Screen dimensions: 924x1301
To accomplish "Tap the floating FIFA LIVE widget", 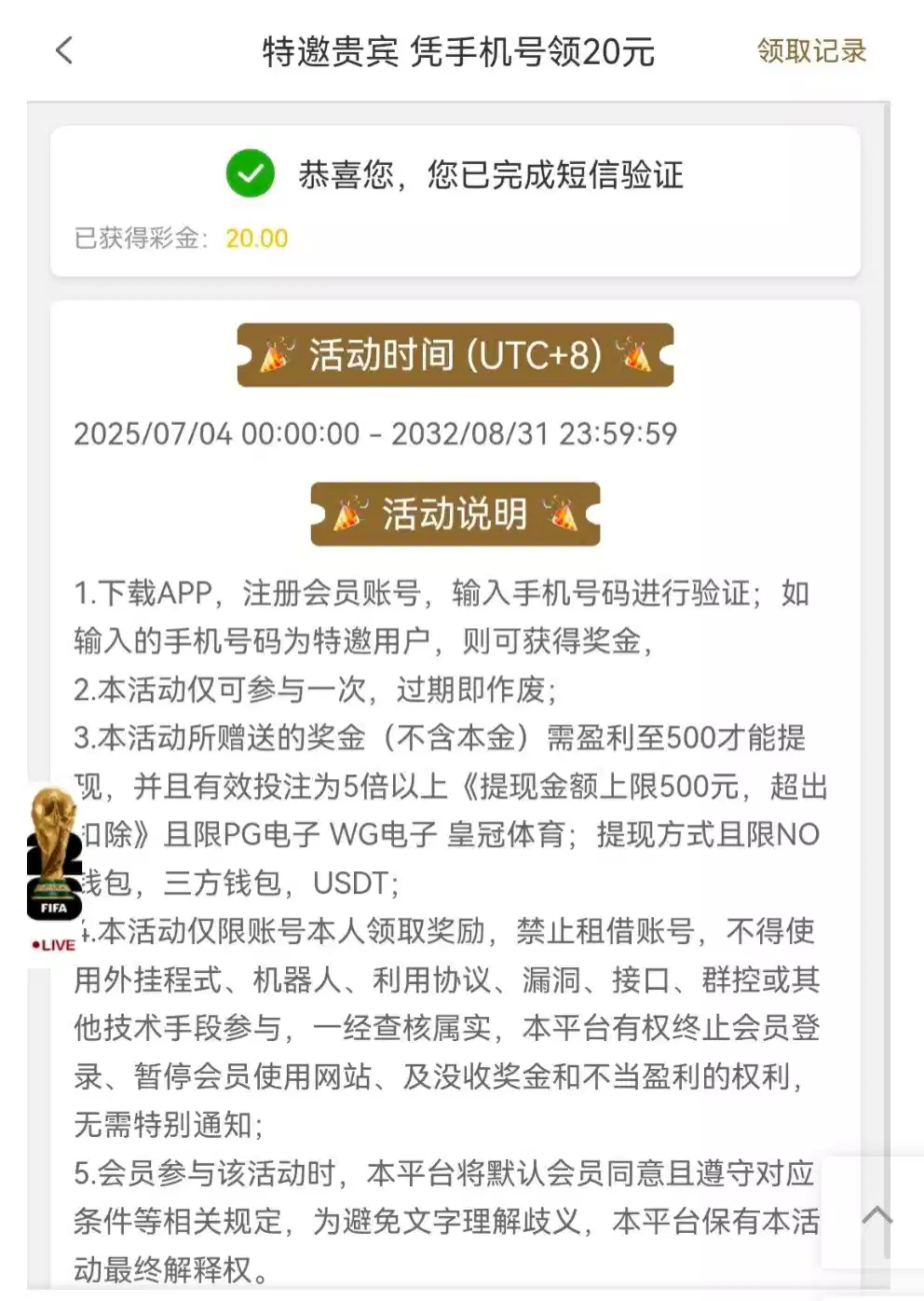I will pyautogui.click(x=53, y=867).
